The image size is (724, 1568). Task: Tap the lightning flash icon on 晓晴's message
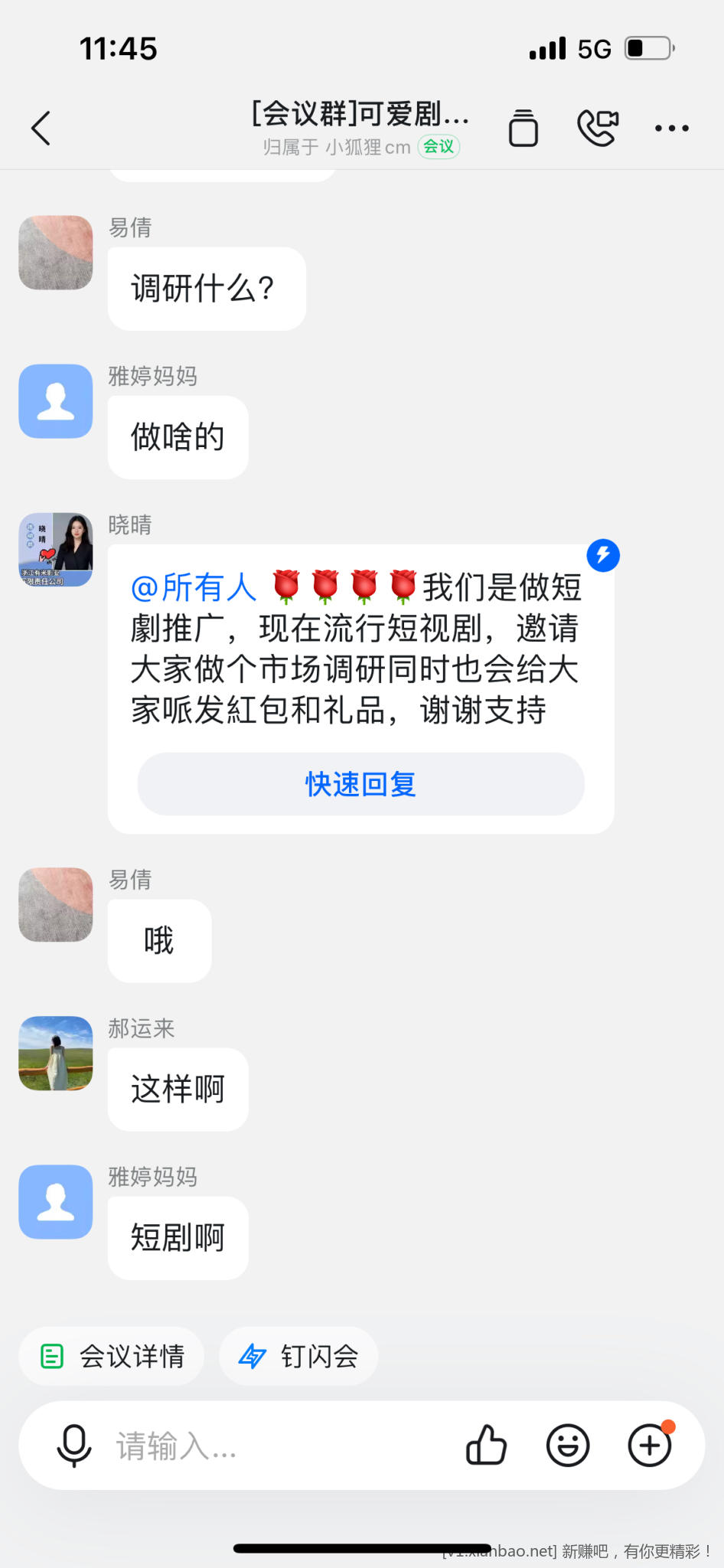pos(603,555)
